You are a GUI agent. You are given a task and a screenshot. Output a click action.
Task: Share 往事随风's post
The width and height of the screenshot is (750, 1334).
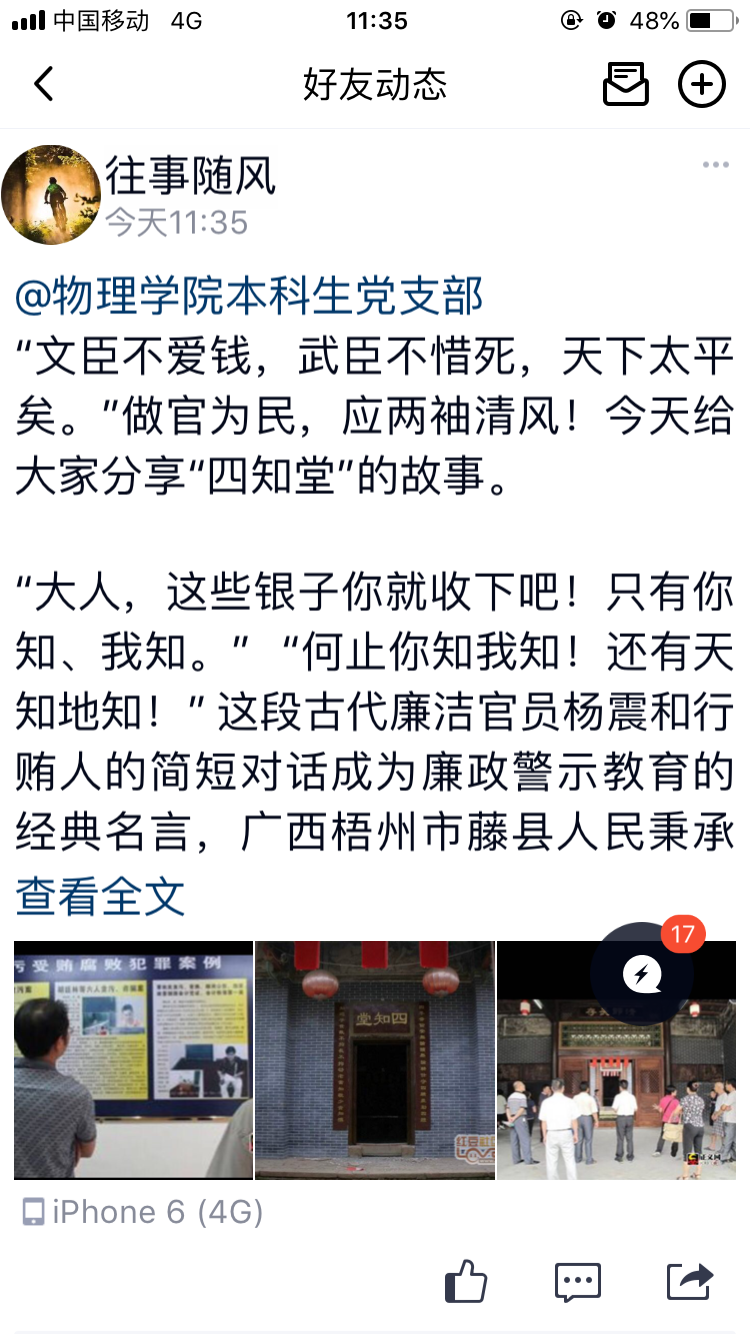tap(690, 1281)
